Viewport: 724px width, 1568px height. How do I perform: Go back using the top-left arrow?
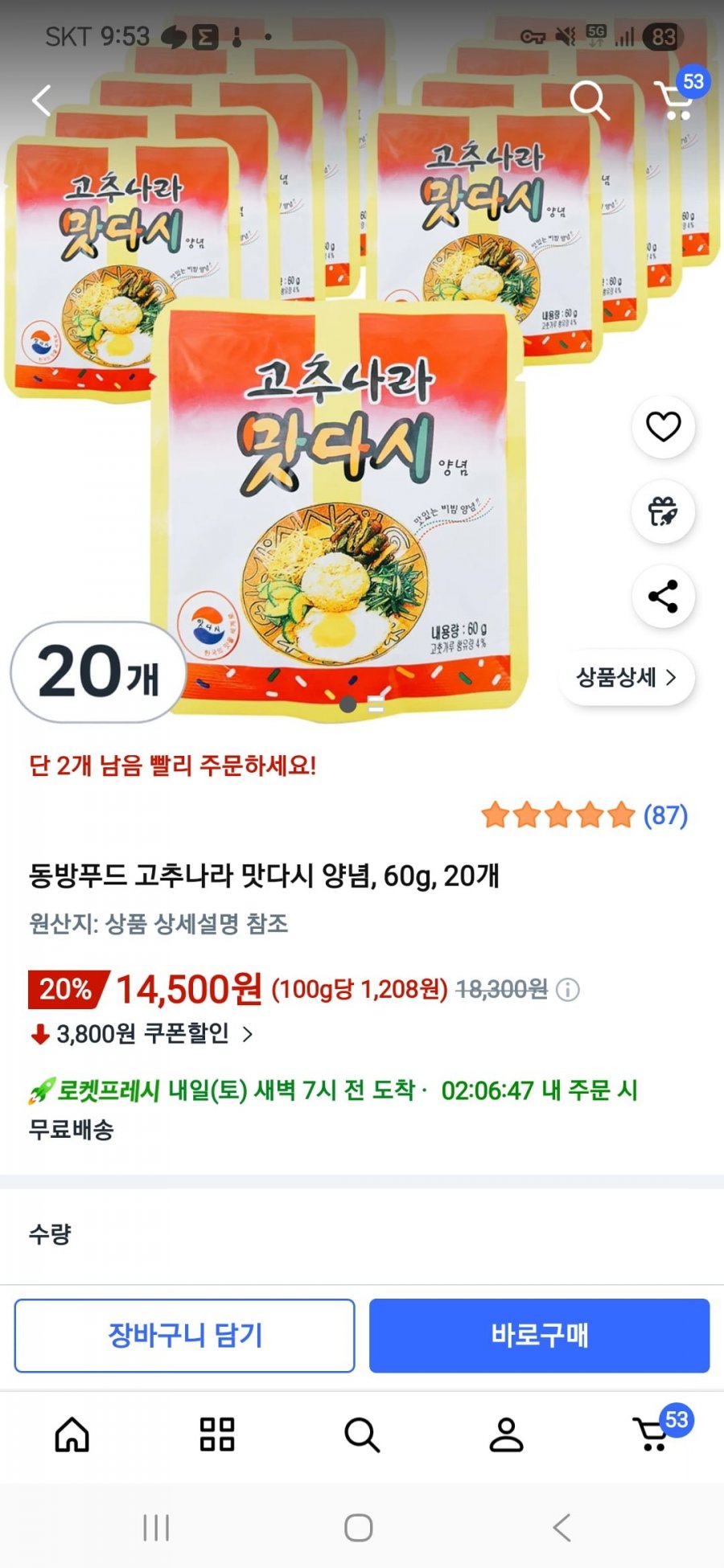(x=42, y=101)
